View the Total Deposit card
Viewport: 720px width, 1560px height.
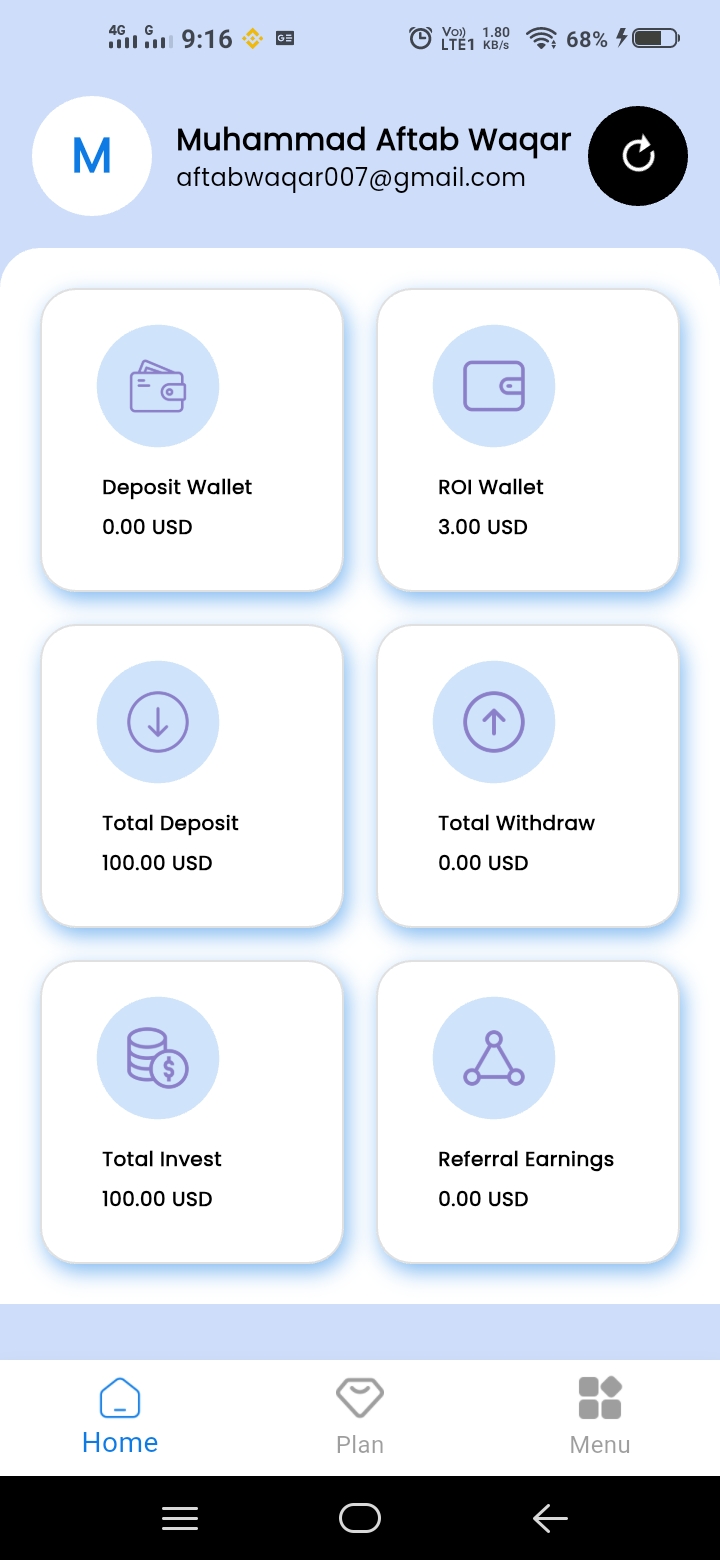click(x=192, y=776)
